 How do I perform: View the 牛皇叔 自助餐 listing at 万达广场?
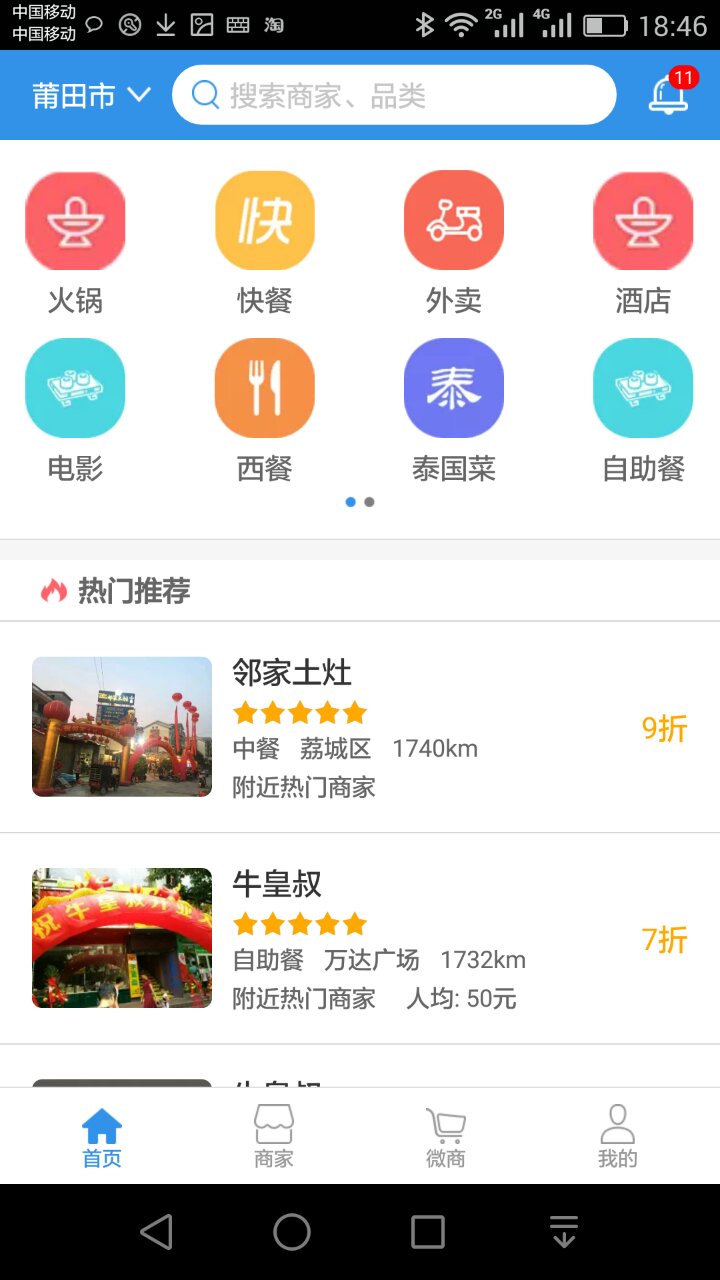[360, 939]
